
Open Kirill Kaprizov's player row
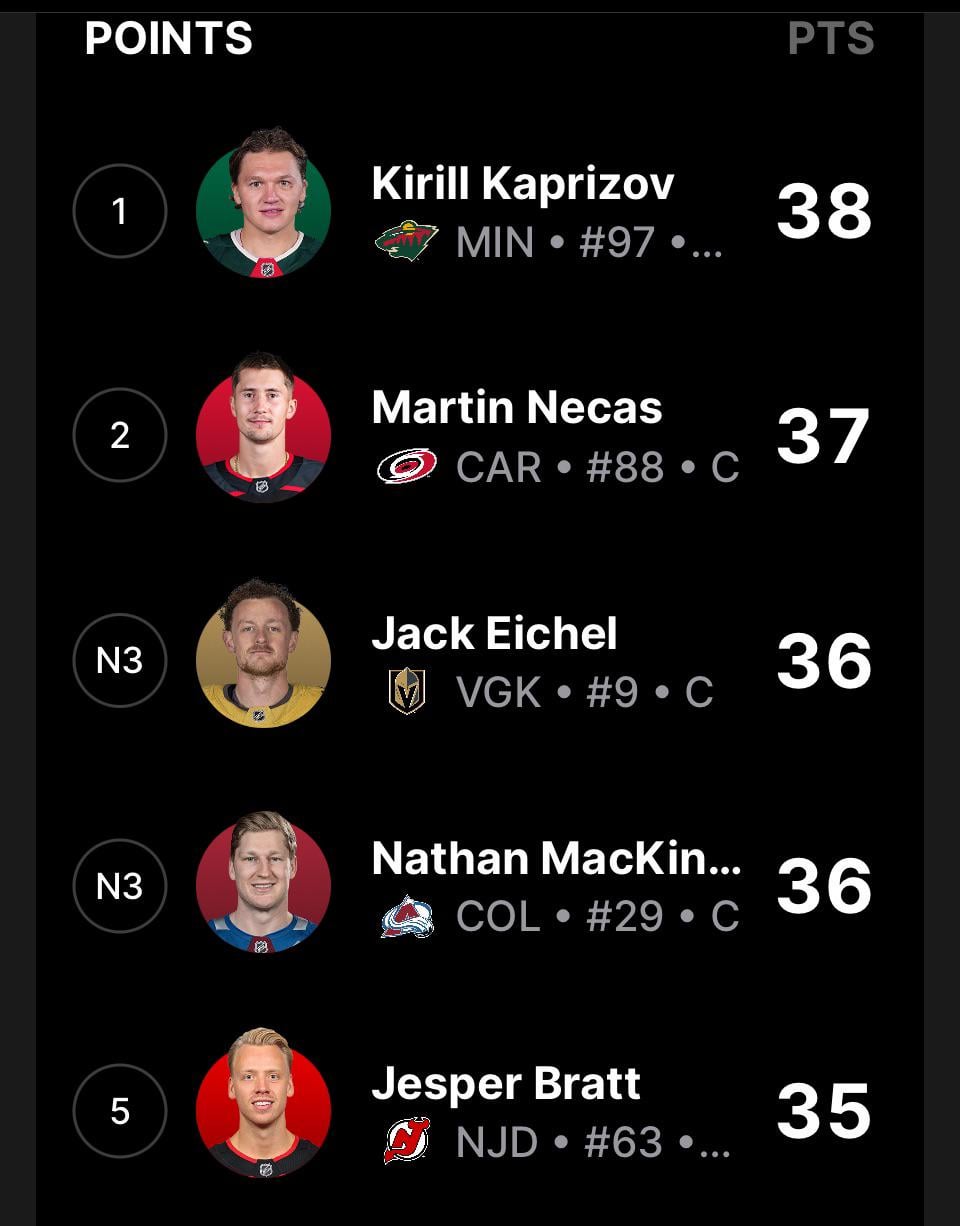pos(522,211)
